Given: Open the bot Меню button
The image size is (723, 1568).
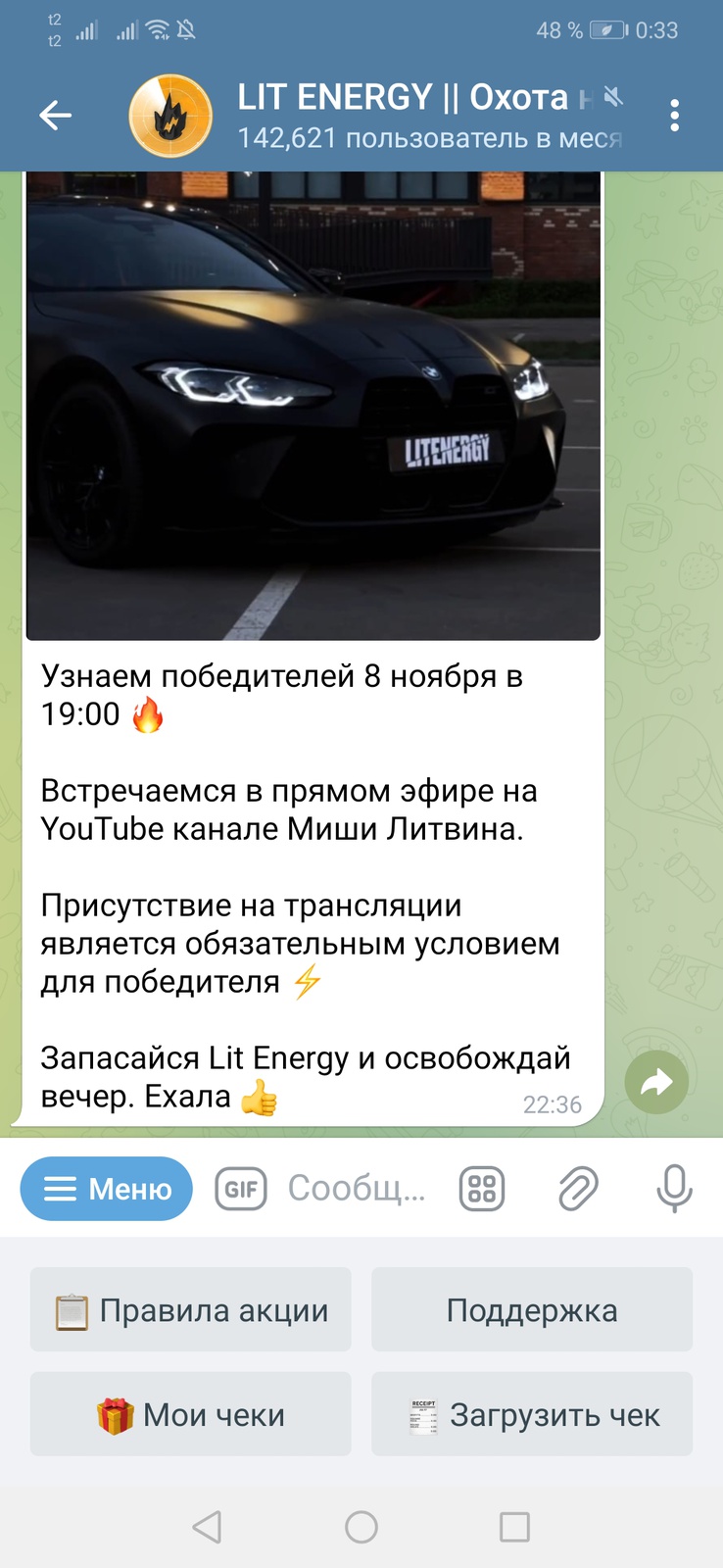Looking at the screenshot, I should (x=107, y=1189).
